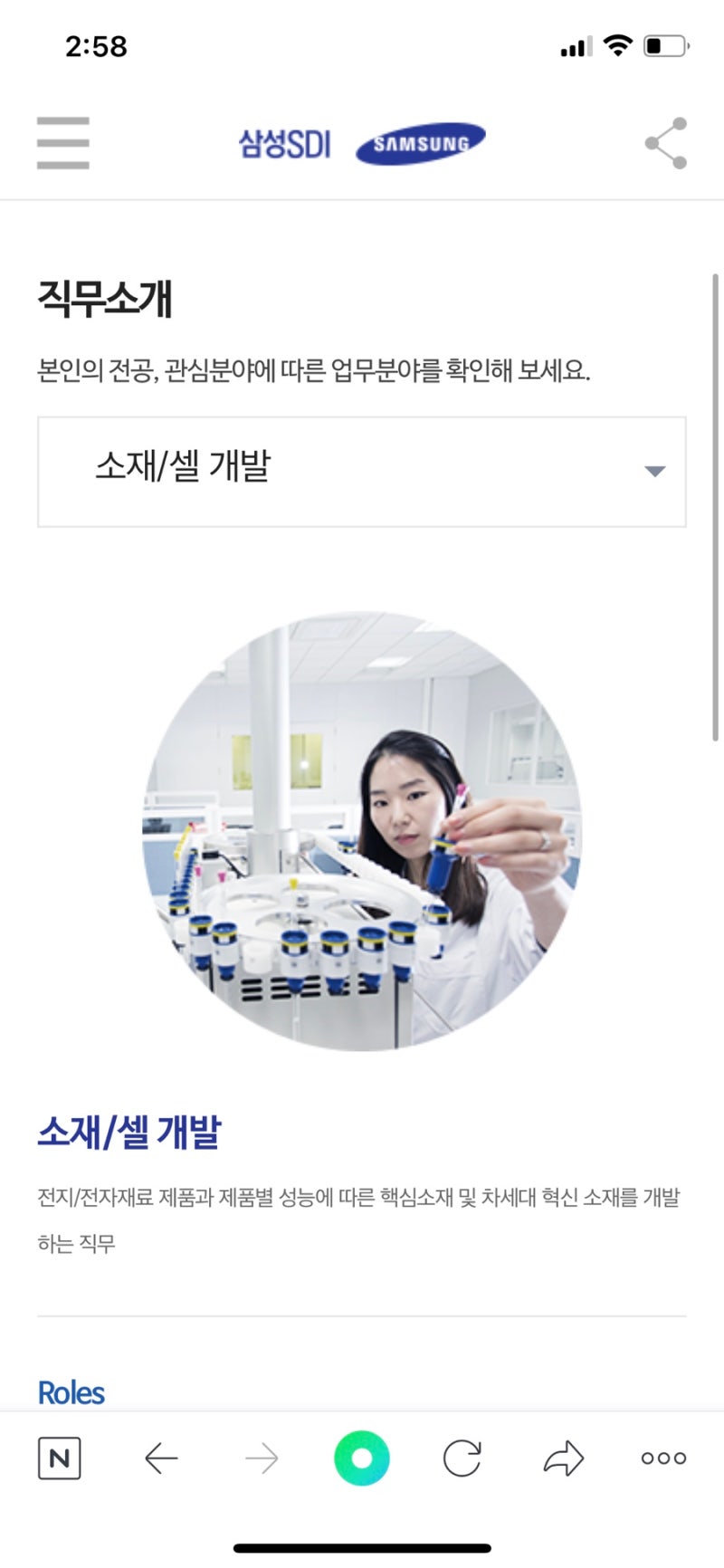The image size is (724, 1568).
Task: Reload the page with the refresh icon
Action: pyautogui.click(x=462, y=1457)
